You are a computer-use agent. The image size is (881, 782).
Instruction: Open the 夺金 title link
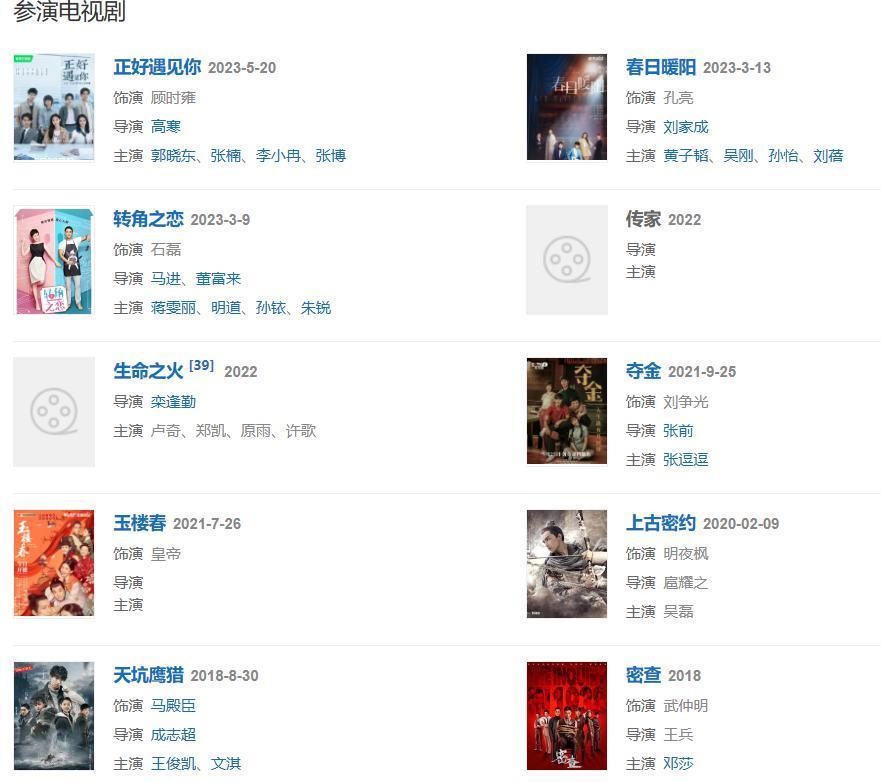pos(643,371)
